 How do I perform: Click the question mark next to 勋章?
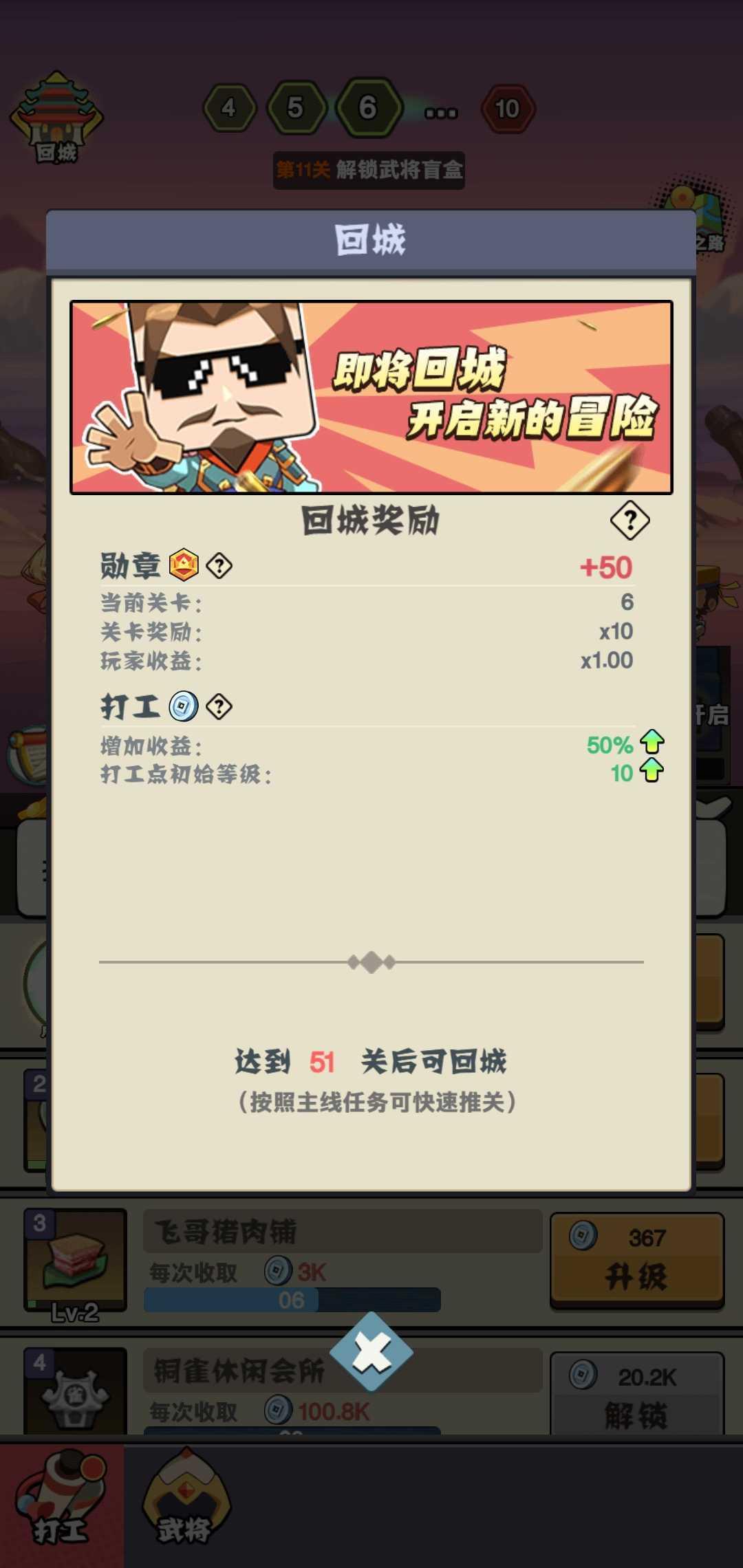(219, 567)
